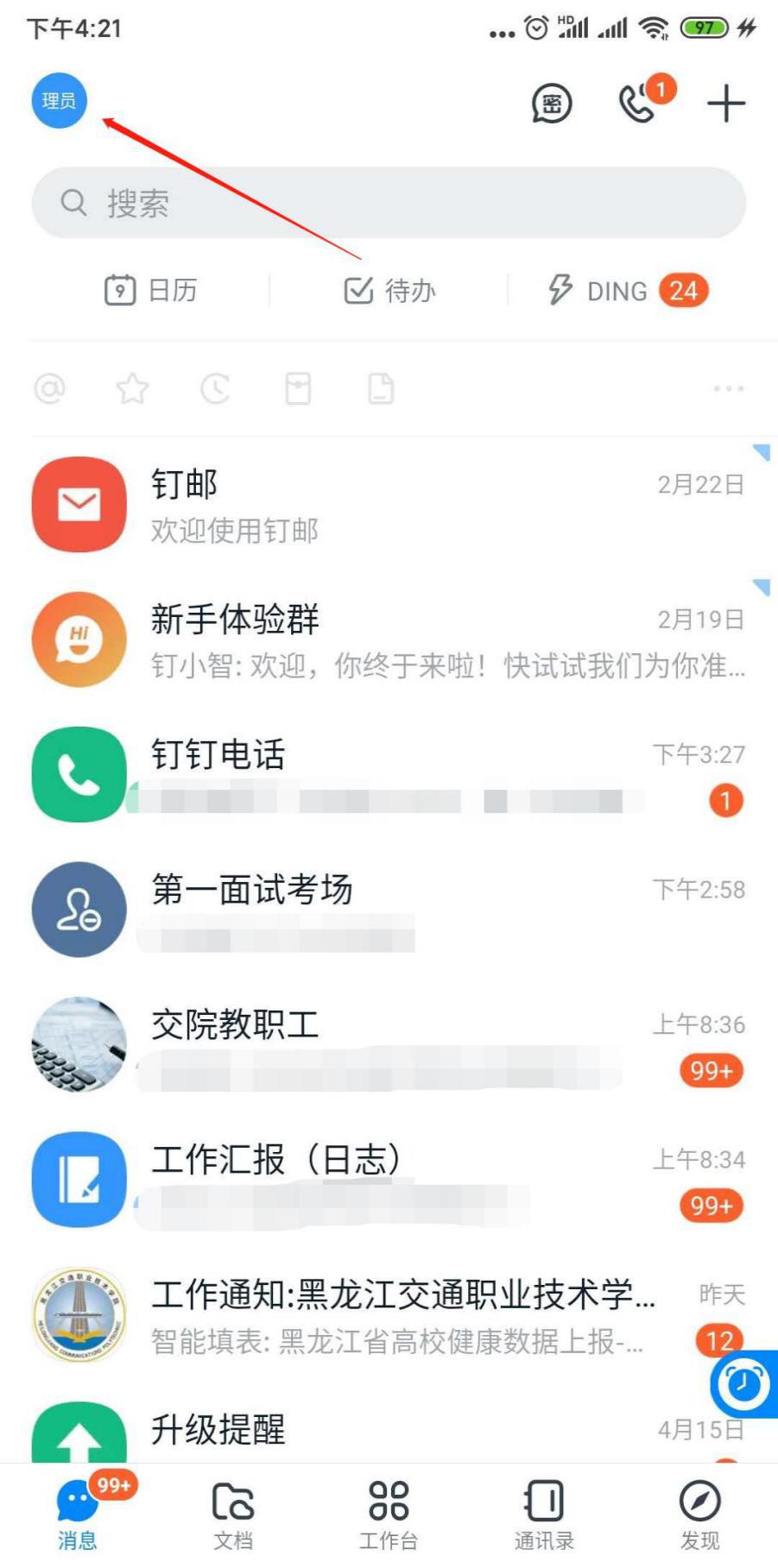Filter messages by @ mentions
This screenshot has width=778, height=1568.
(49, 389)
